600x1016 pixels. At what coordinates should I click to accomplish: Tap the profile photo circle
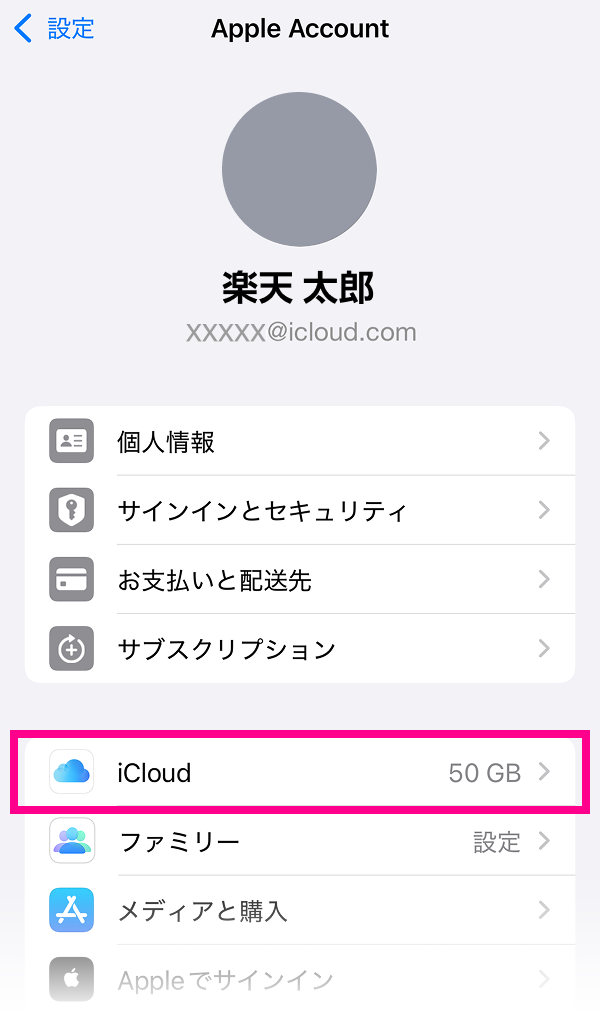tap(299, 169)
